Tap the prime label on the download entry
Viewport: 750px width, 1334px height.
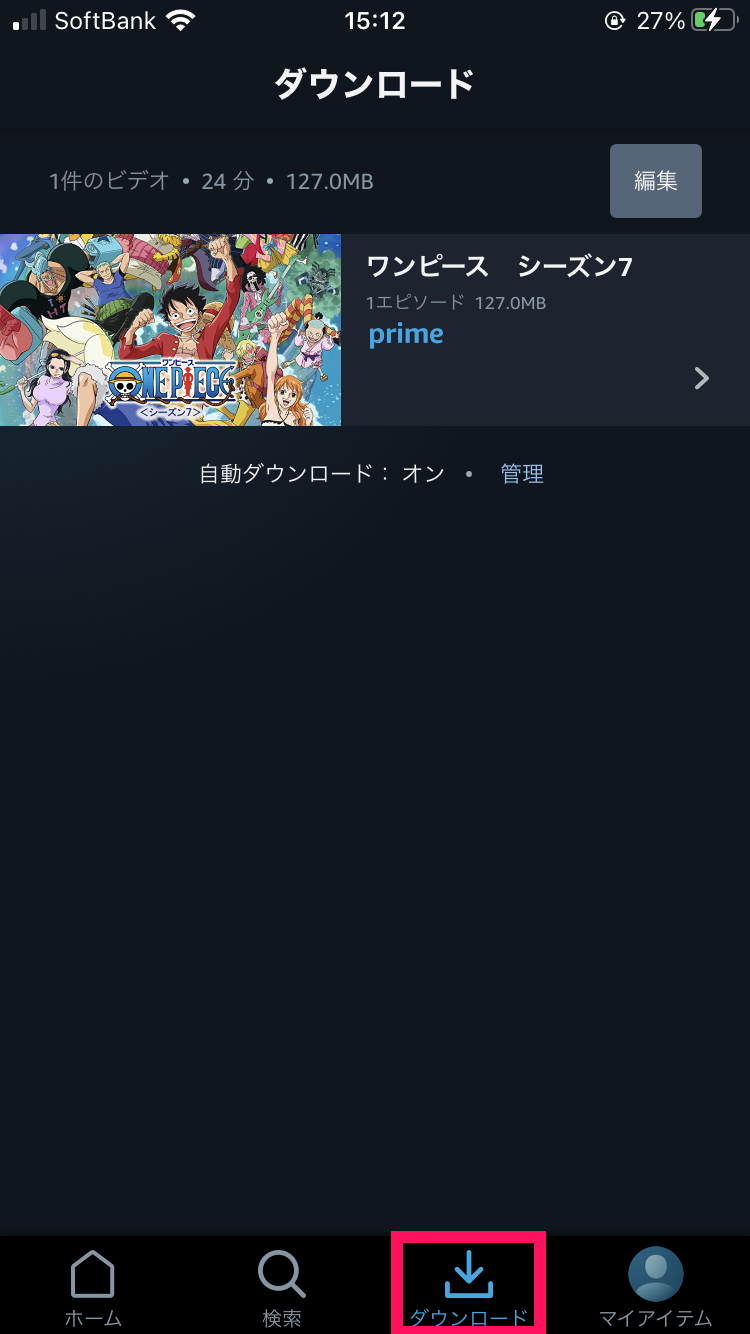pos(406,333)
